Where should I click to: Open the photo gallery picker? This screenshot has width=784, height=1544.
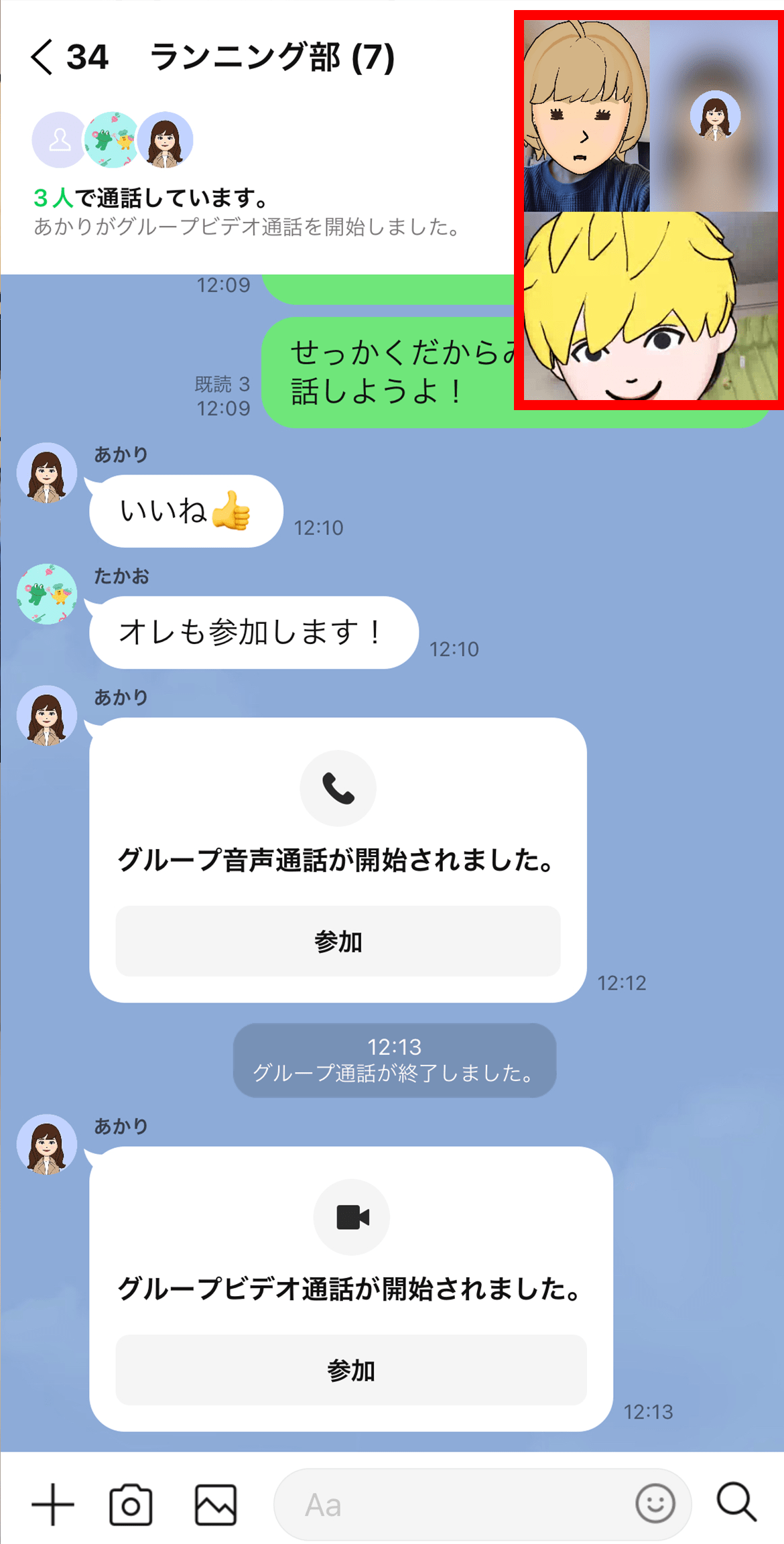(215, 1504)
